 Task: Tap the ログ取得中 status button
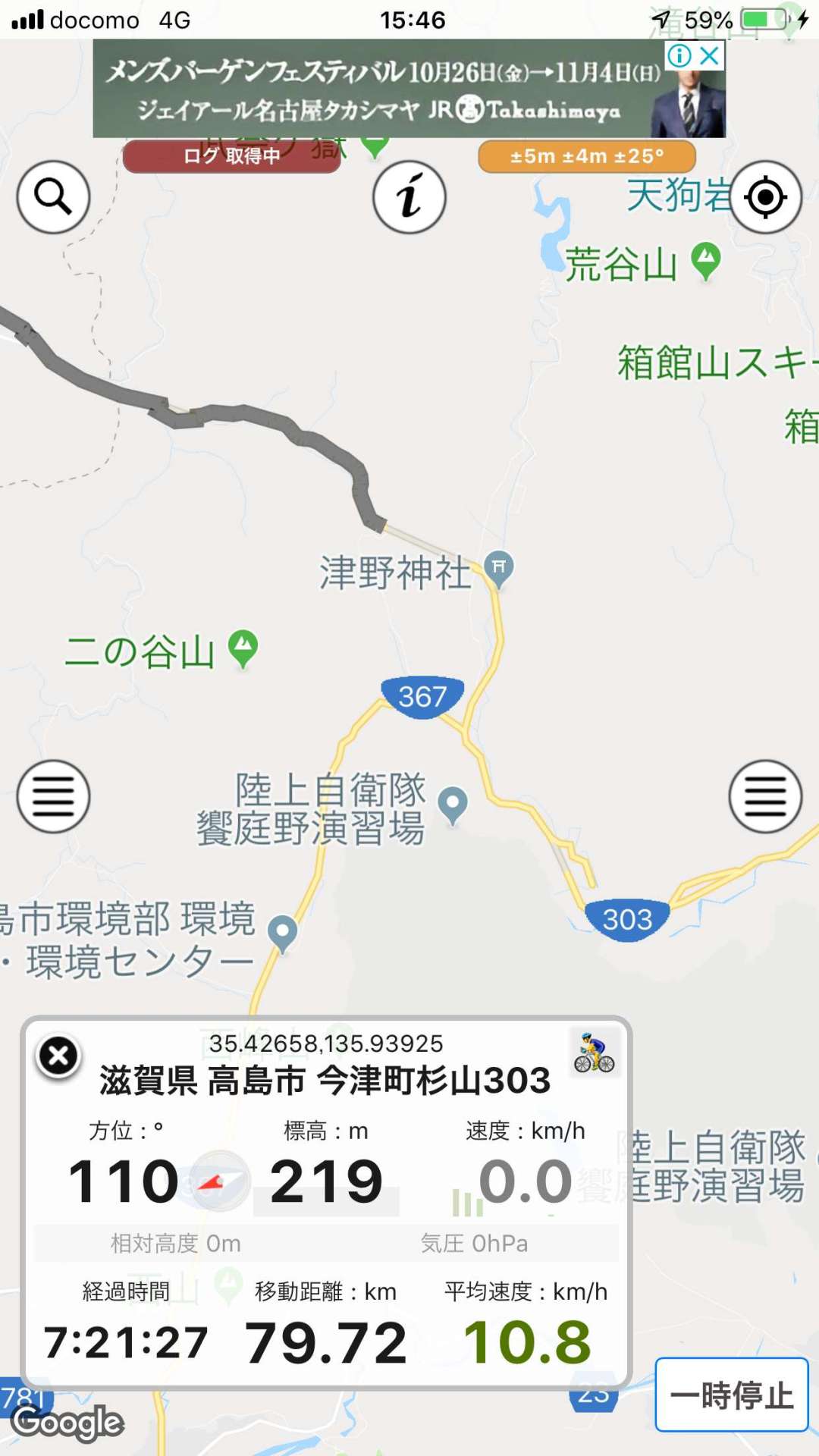click(x=232, y=156)
